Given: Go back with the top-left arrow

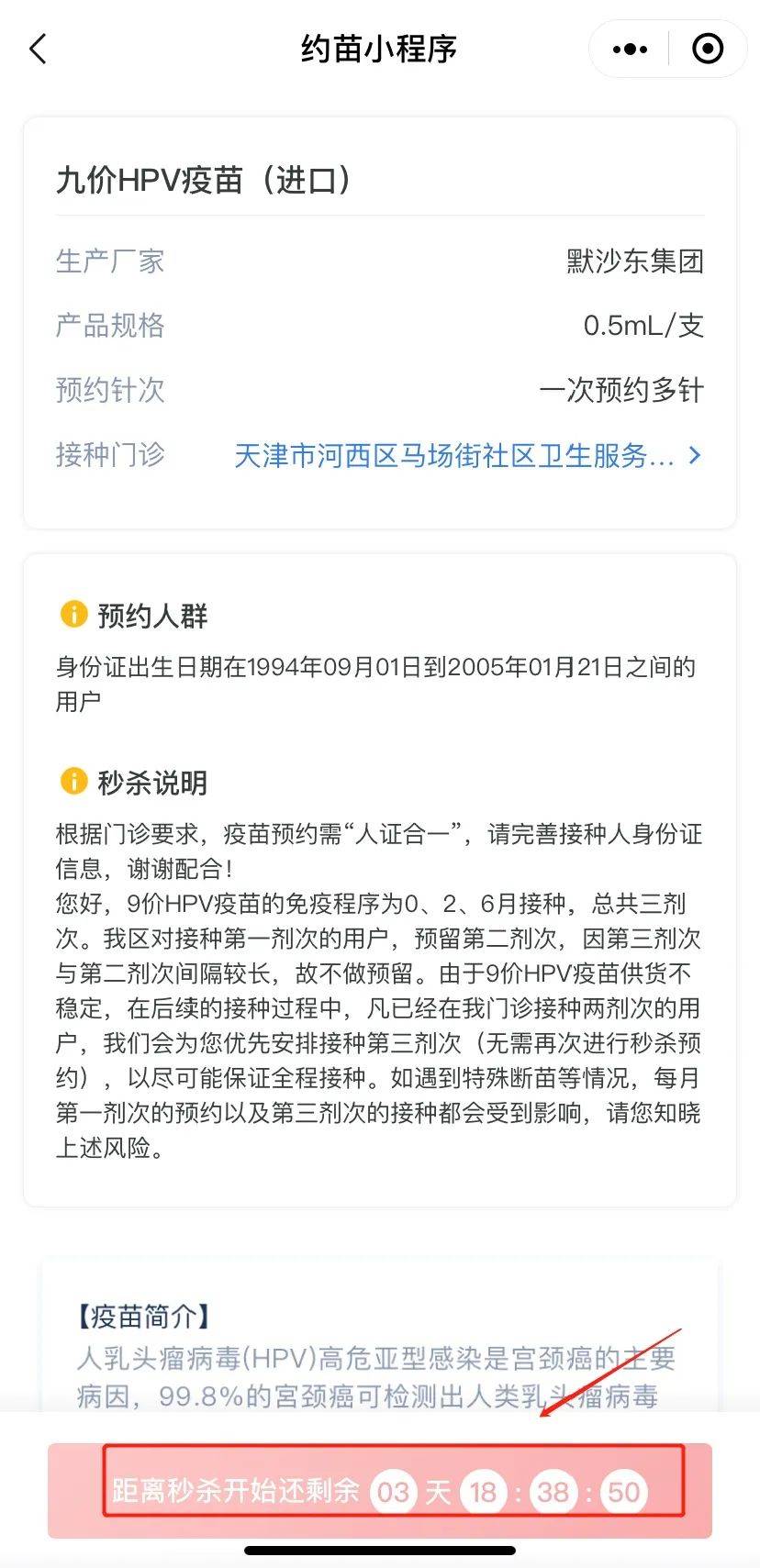Looking at the screenshot, I should [x=38, y=49].
